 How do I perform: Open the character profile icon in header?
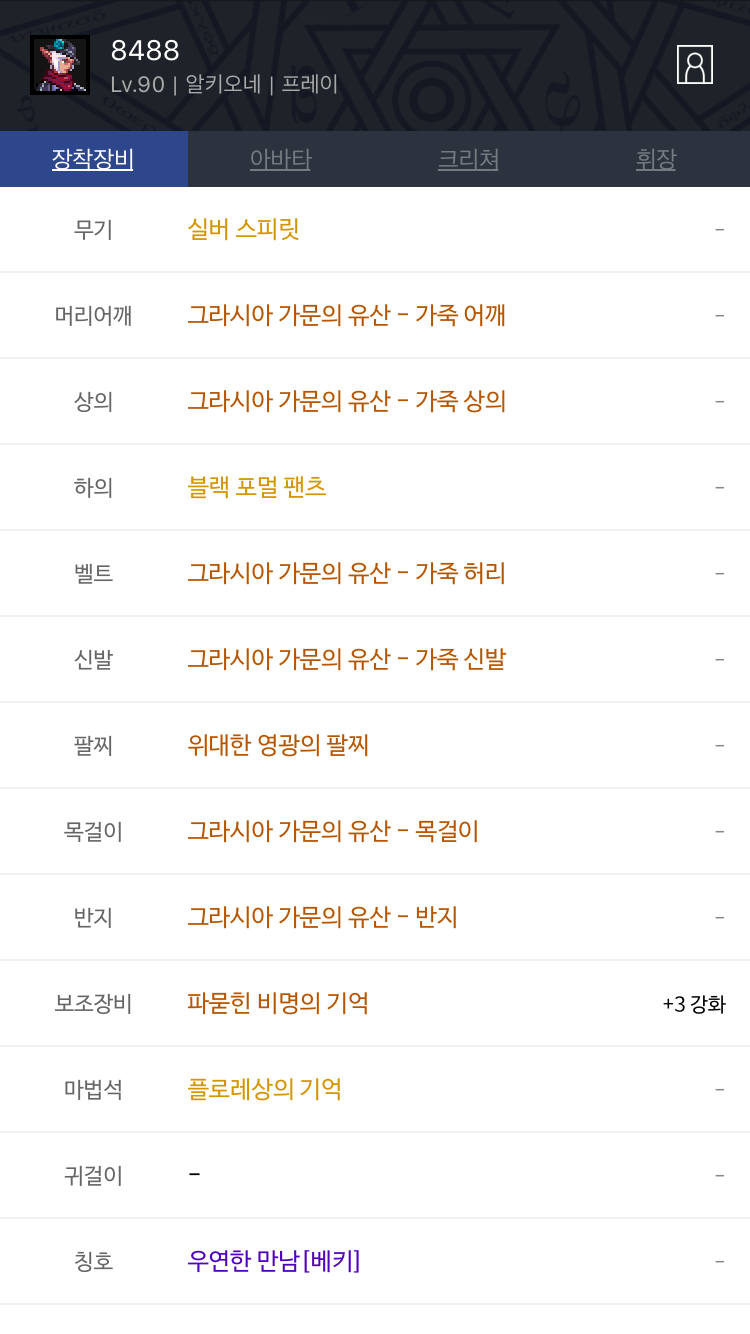695,65
